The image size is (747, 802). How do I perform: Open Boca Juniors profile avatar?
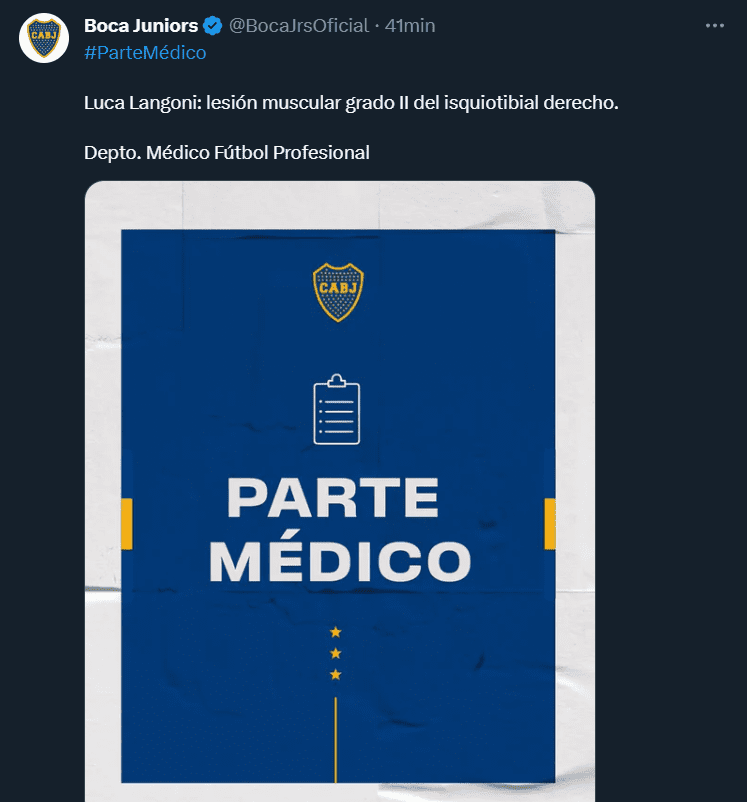coord(44,39)
